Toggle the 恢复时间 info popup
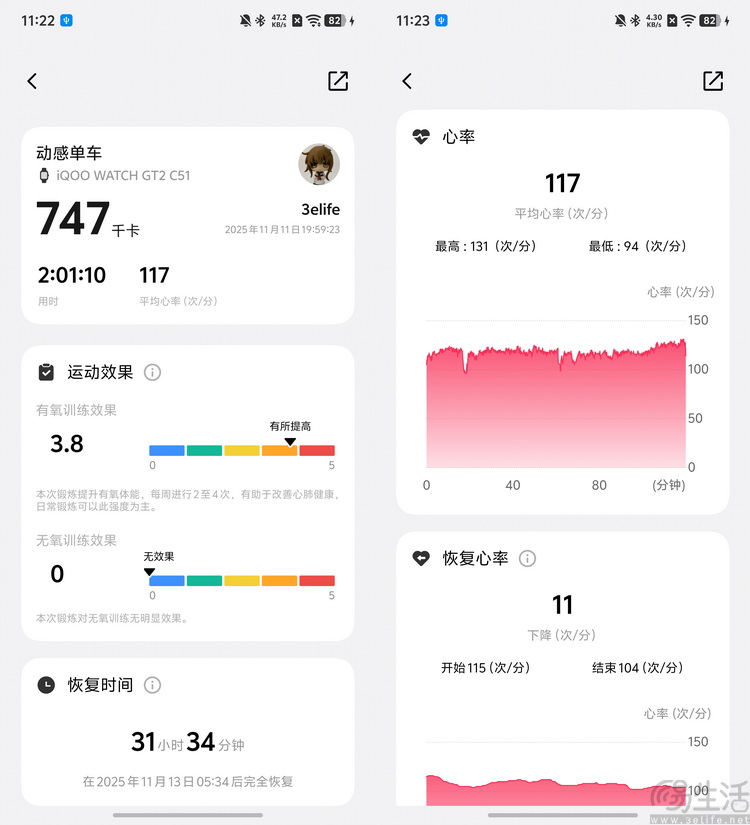750x825 pixels. 152,685
